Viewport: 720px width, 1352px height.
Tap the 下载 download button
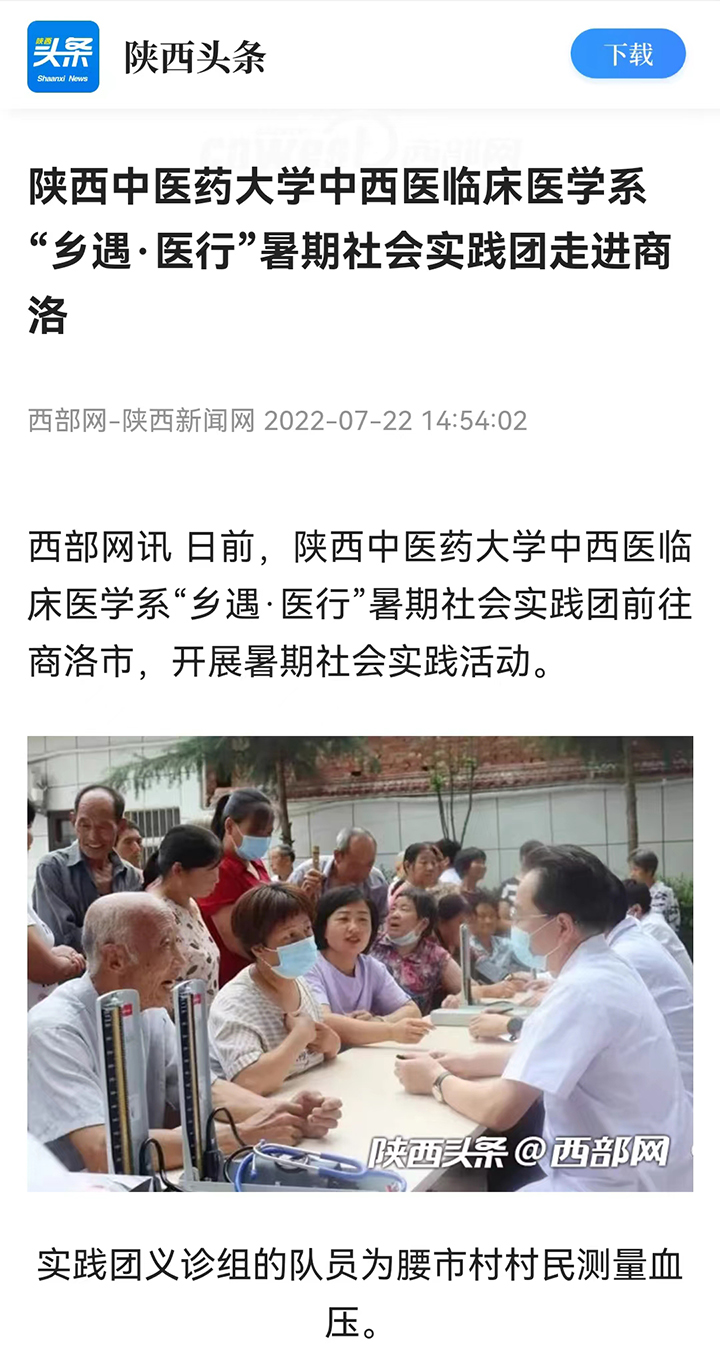(628, 54)
